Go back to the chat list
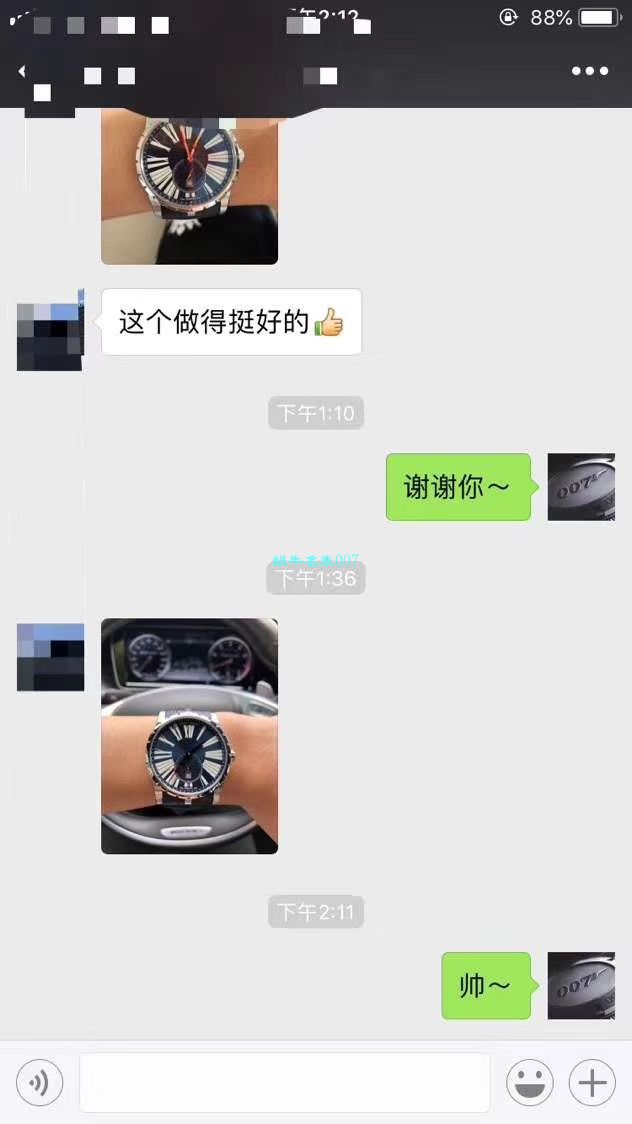This screenshot has height=1124, width=632. tap(22, 72)
